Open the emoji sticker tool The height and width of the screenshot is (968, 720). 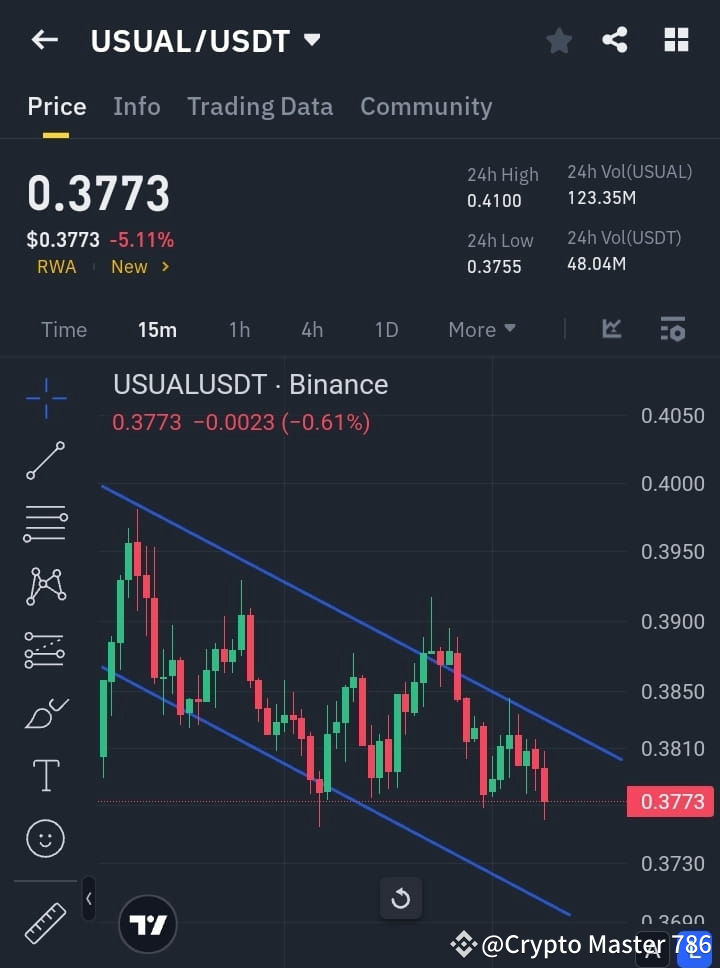(45, 838)
